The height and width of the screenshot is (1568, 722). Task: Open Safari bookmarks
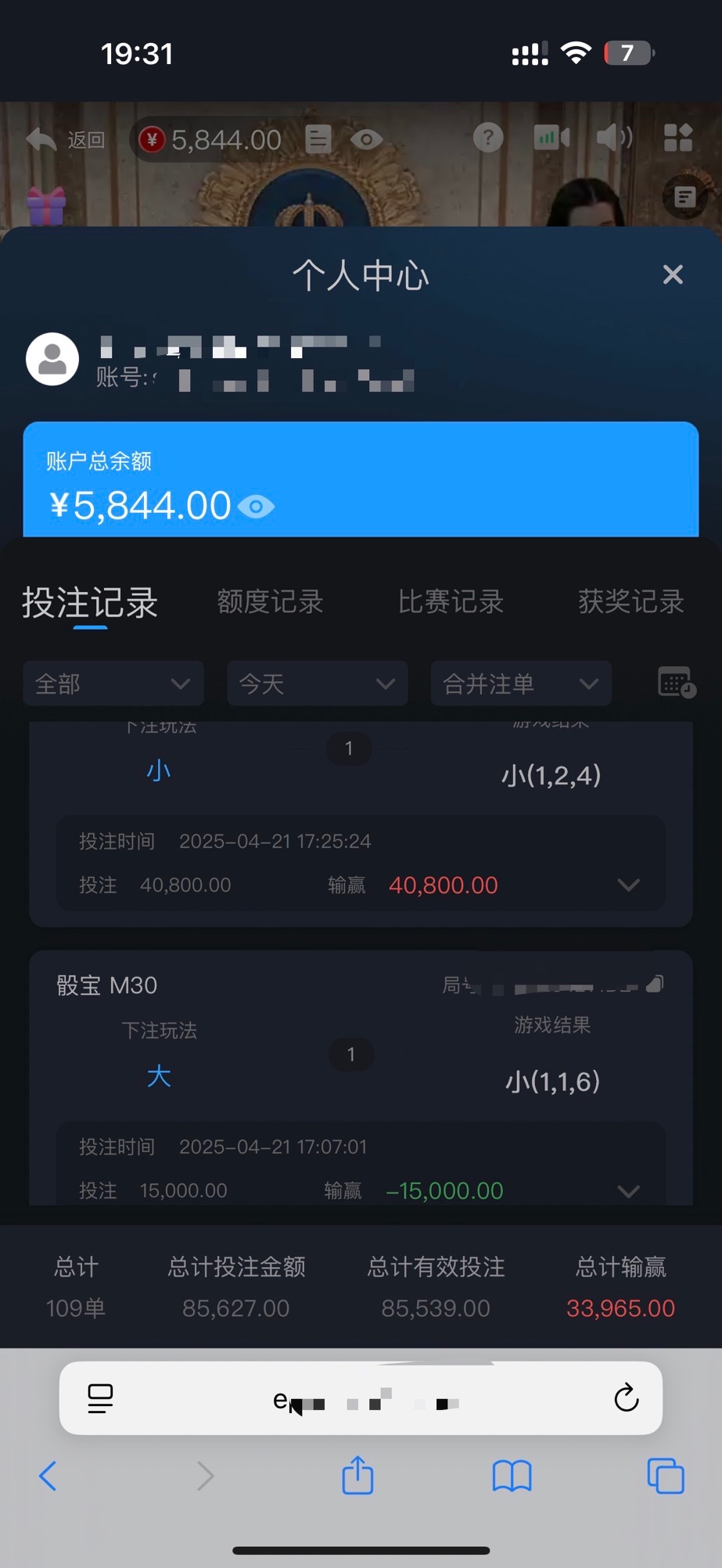(x=512, y=1477)
